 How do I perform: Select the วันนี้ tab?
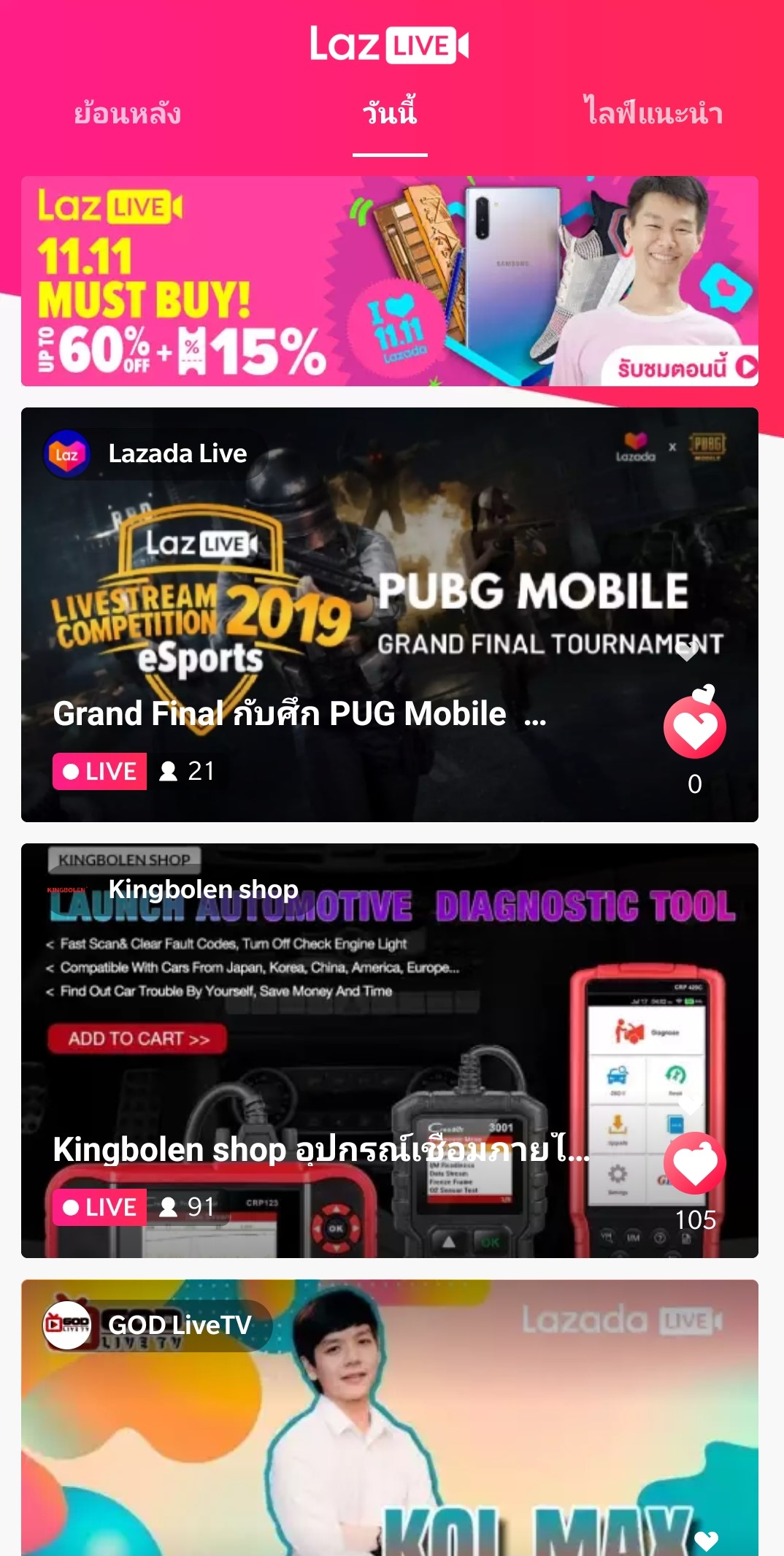(390, 114)
